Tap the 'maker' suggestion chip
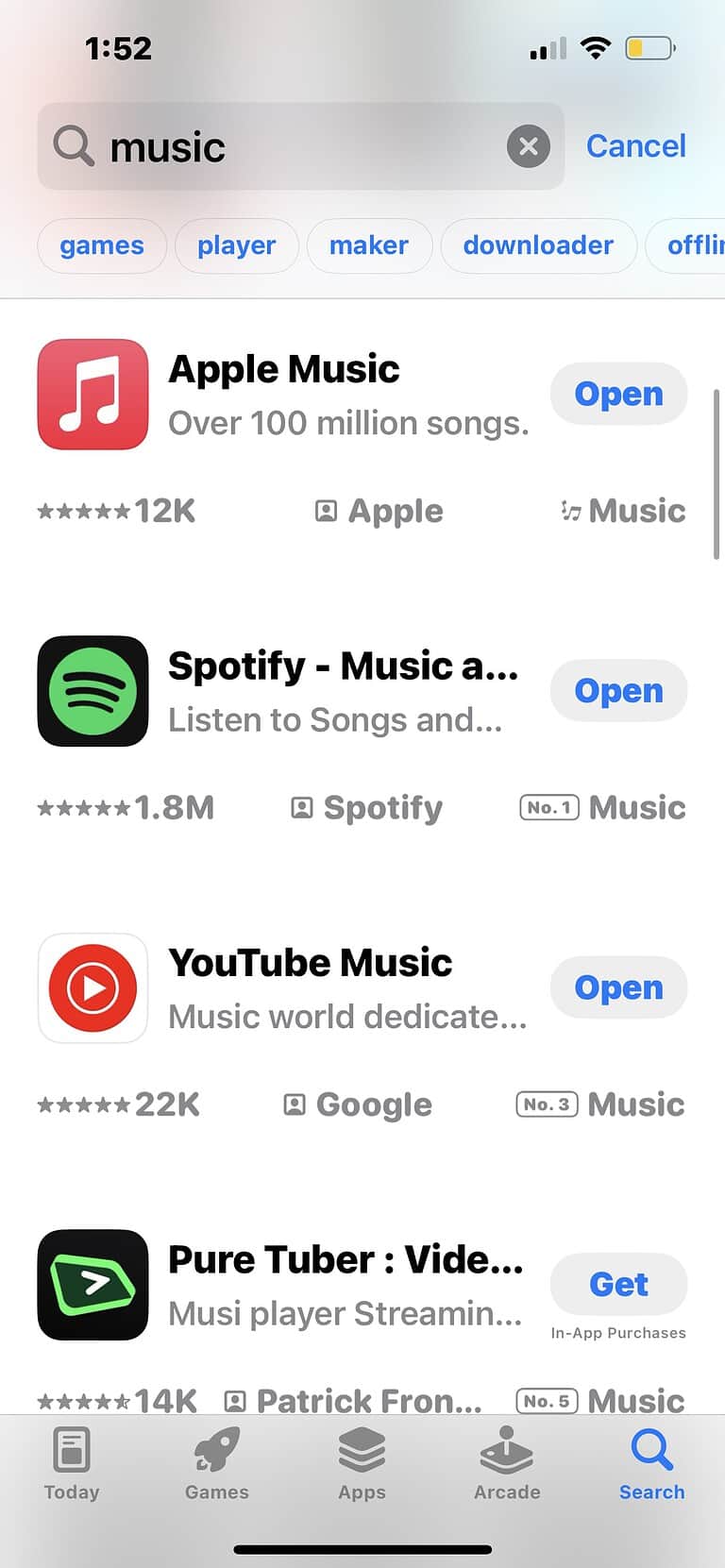This screenshot has height=1568, width=725. (369, 245)
